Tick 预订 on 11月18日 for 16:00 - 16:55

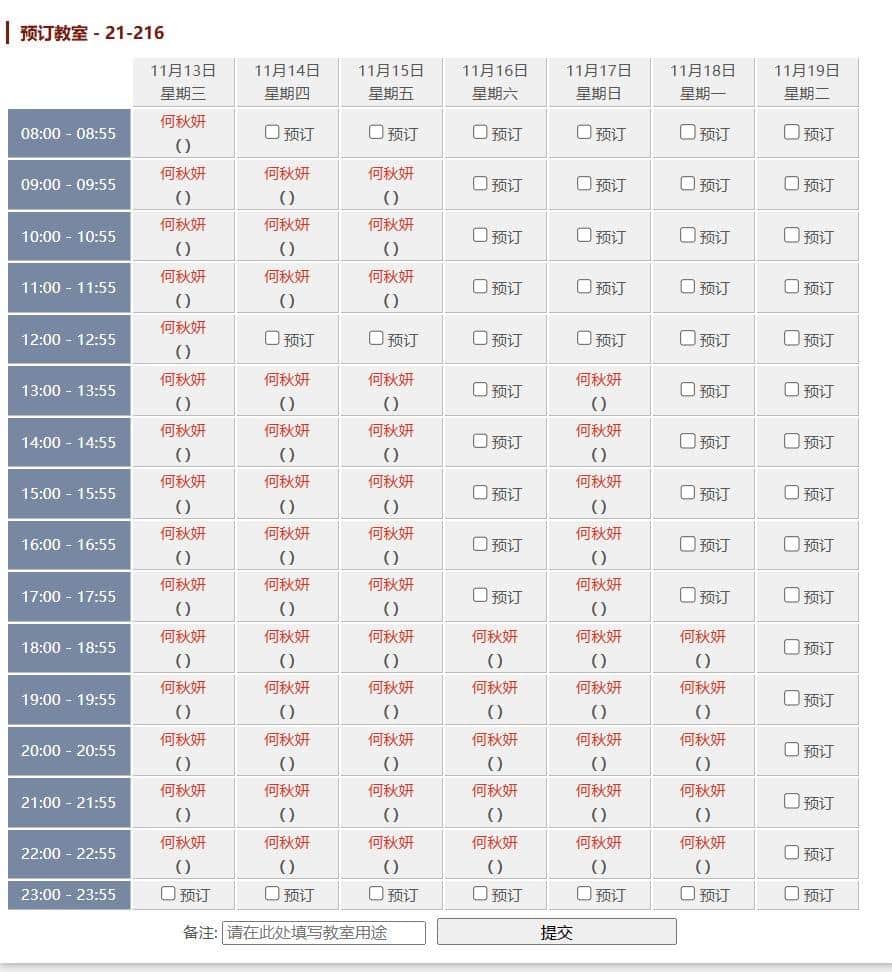point(687,544)
